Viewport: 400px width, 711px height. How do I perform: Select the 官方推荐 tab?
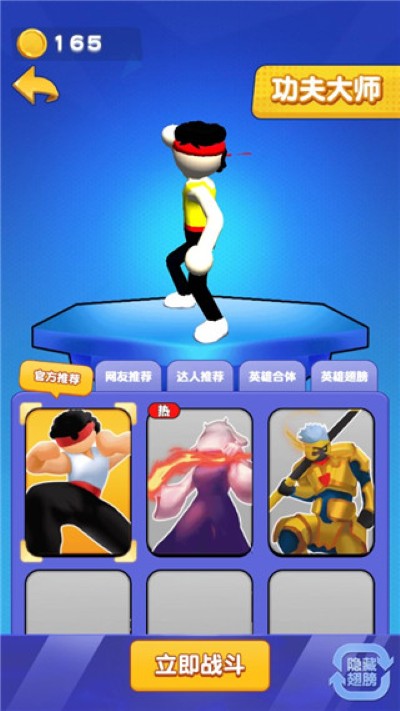tap(56, 377)
